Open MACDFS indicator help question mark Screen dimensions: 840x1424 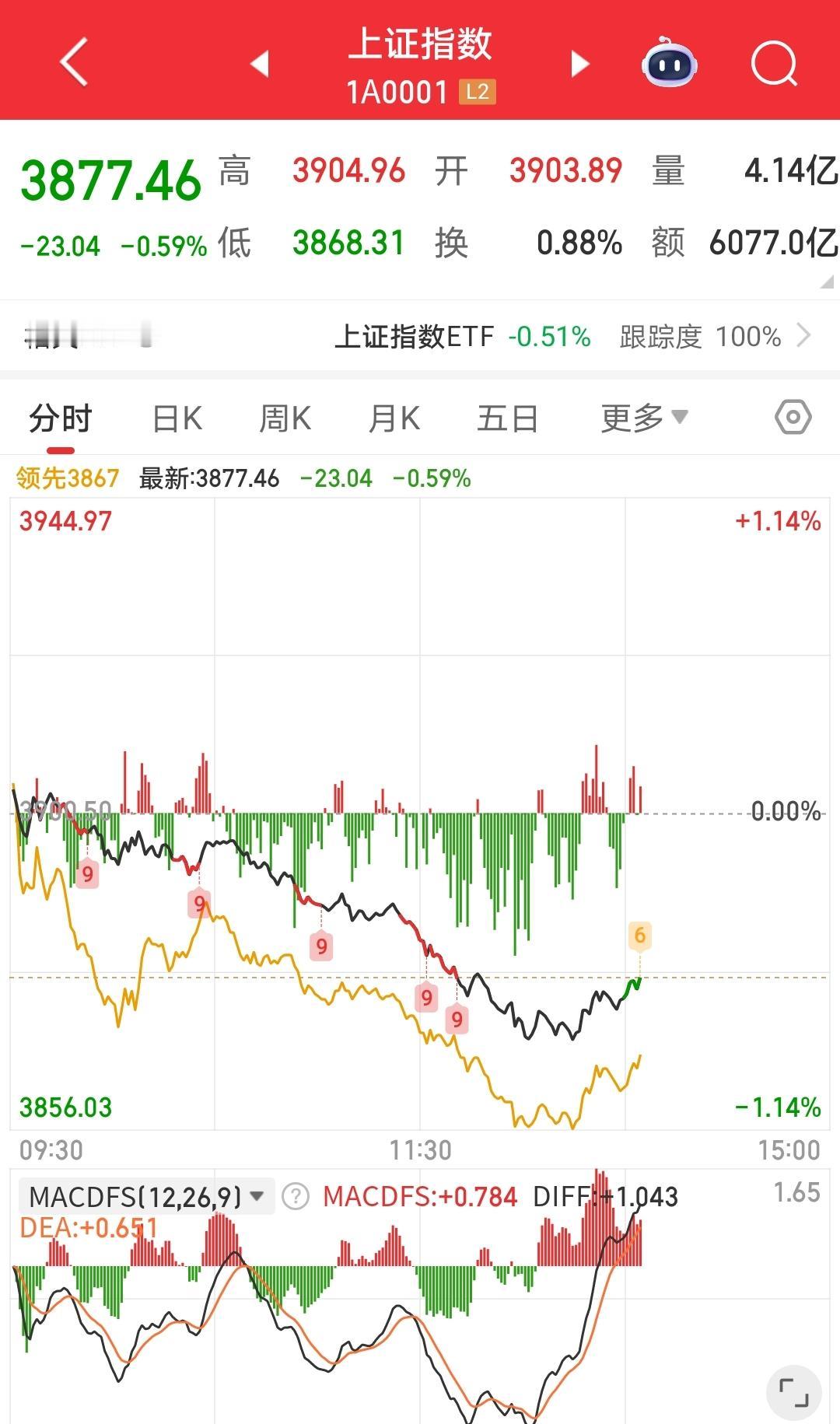click(x=294, y=1195)
